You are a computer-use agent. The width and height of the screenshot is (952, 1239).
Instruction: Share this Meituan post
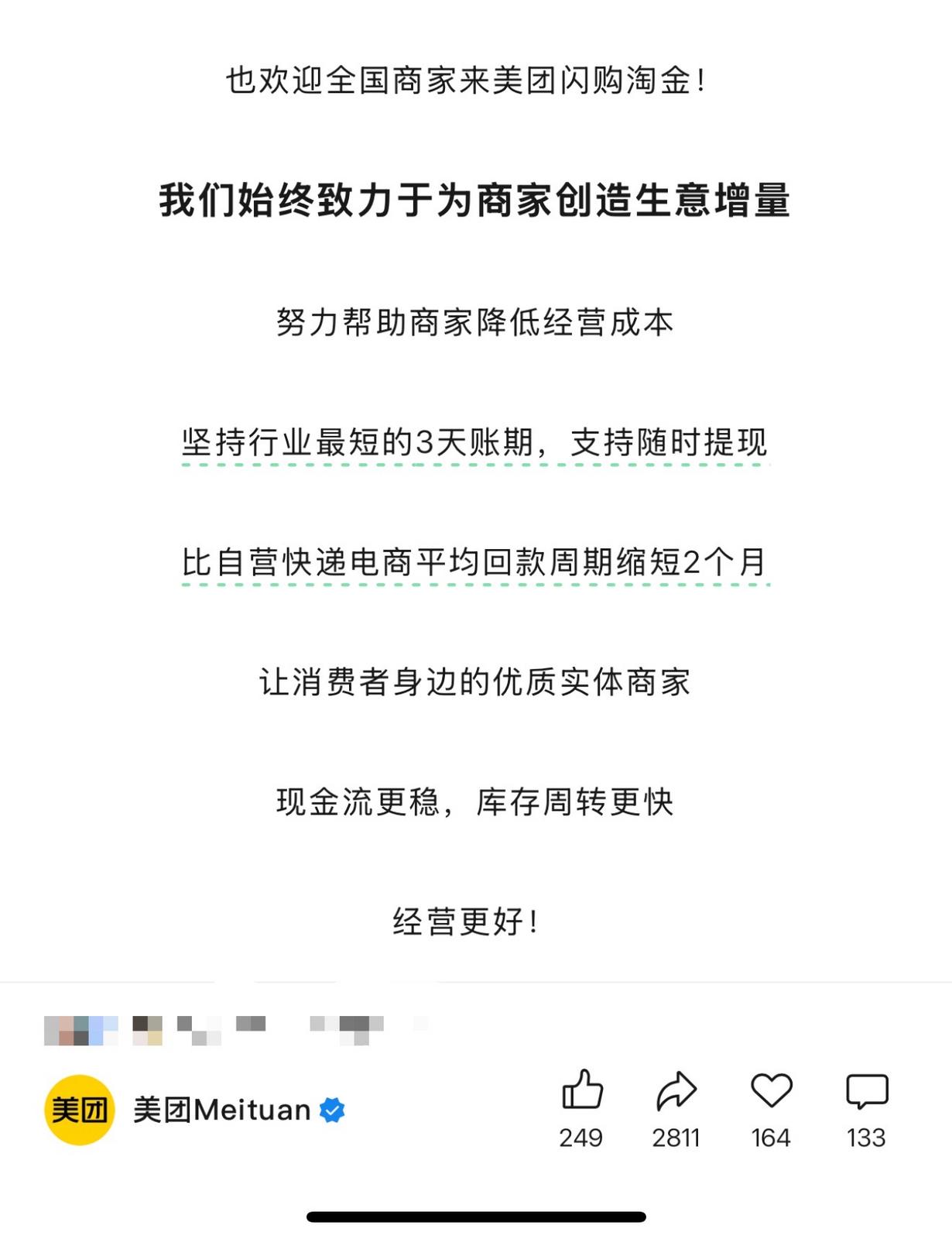pyautogui.click(x=676, y=1090)
